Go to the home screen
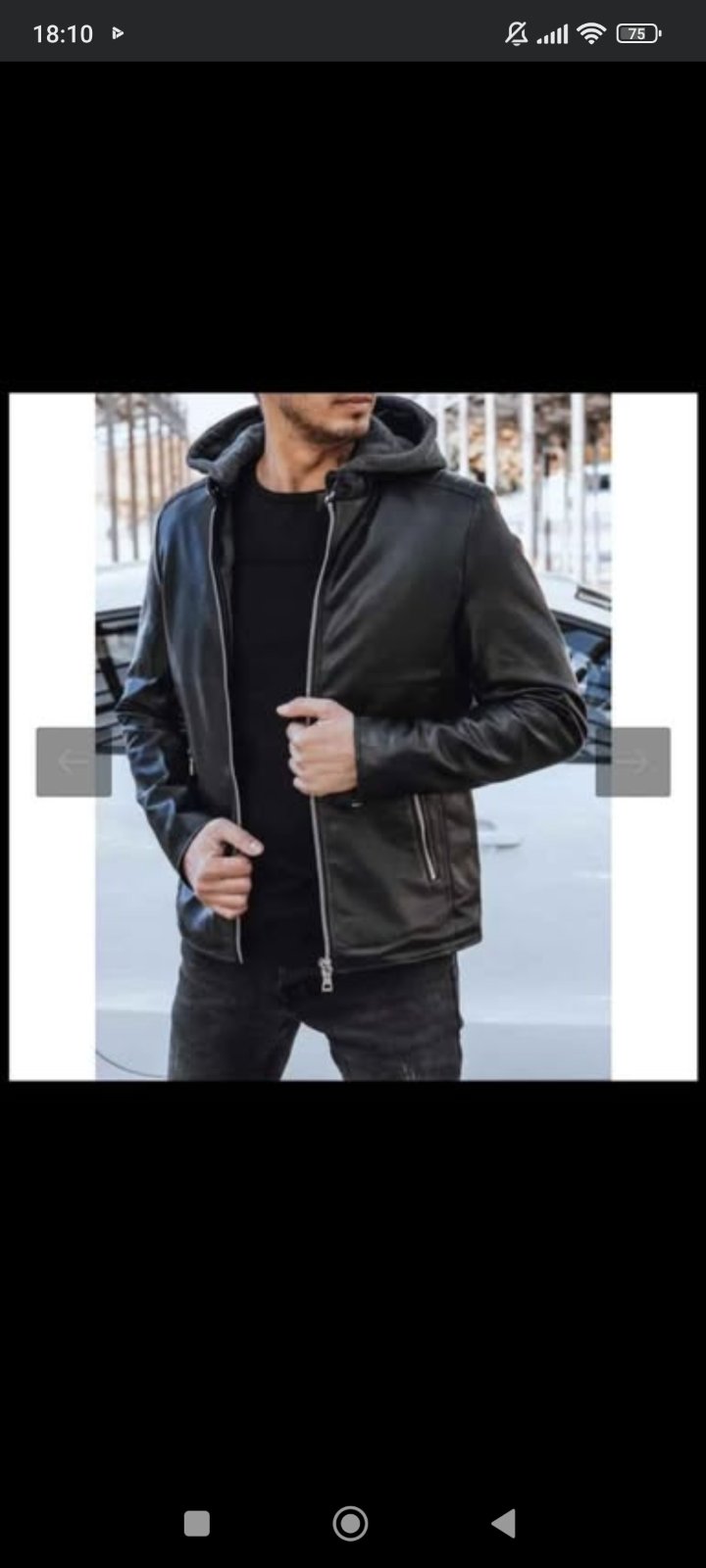The height and width of the screenshot is (1568, 706). 350,1523
